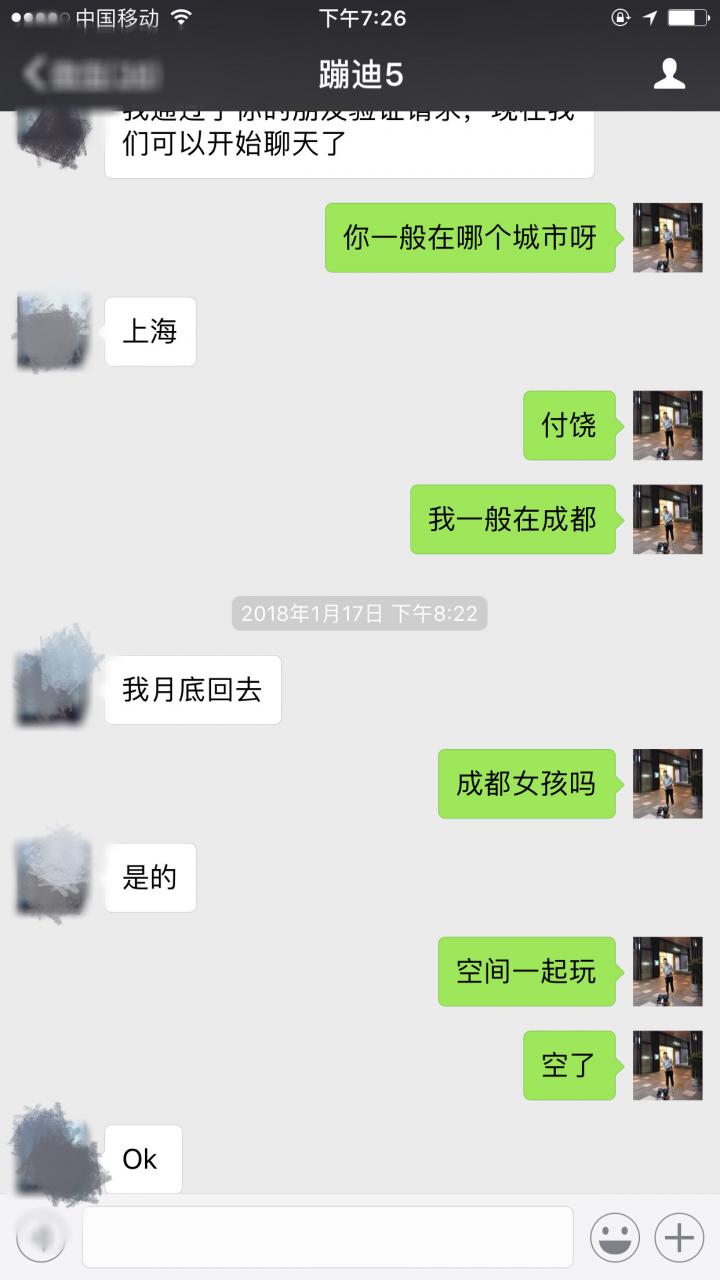Open chat details via the person icon

[669, 74]
